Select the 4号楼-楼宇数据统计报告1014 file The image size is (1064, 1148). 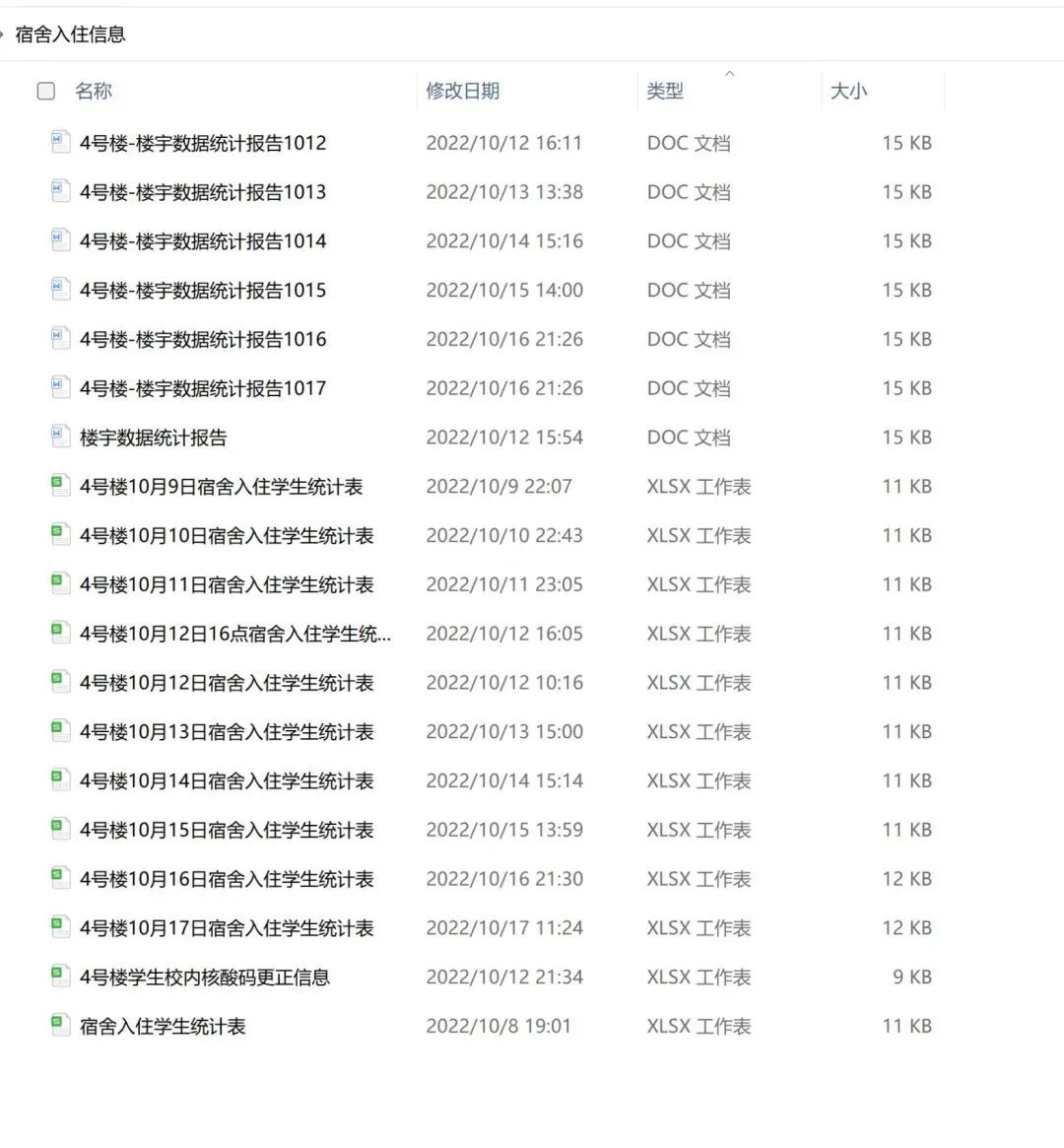tap(203, 241)
